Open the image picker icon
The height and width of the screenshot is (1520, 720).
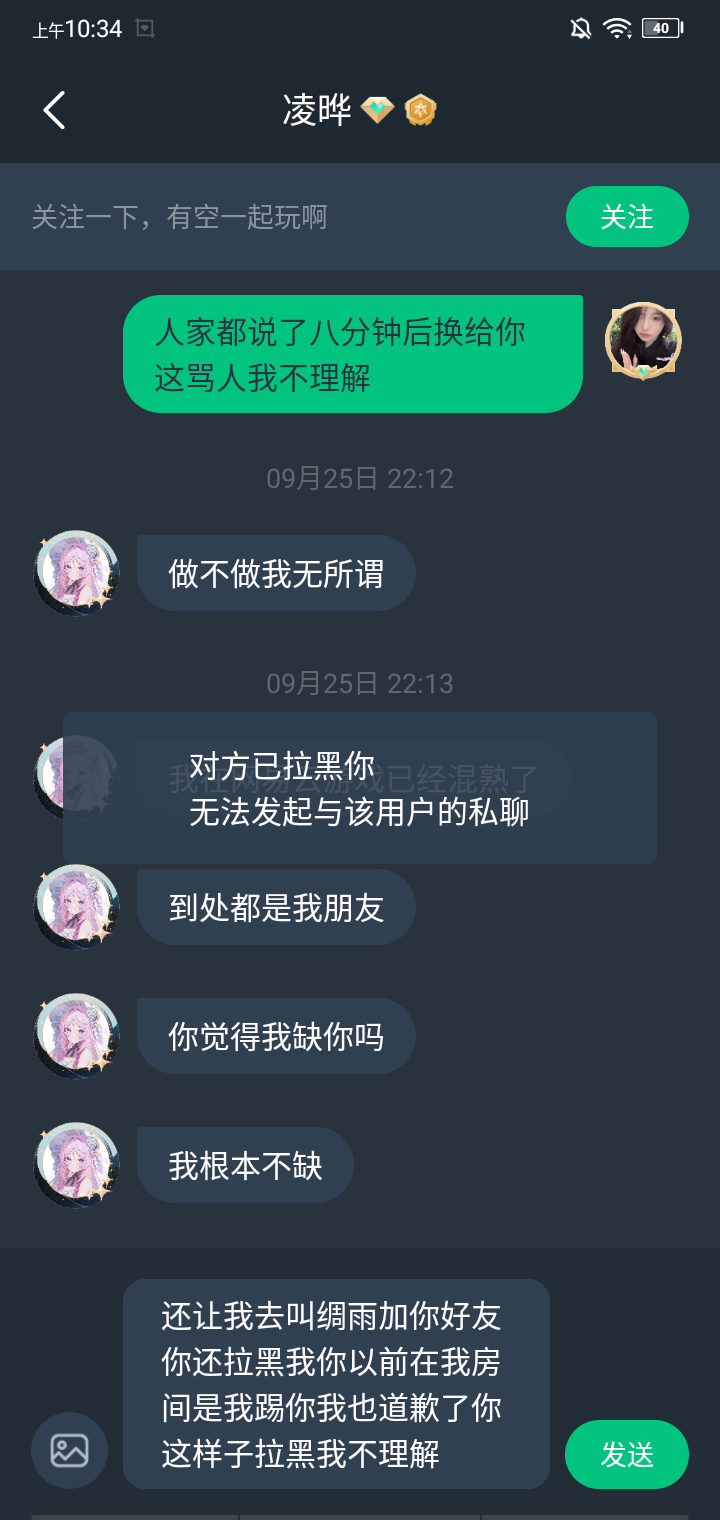click(x=69, y=1450)
